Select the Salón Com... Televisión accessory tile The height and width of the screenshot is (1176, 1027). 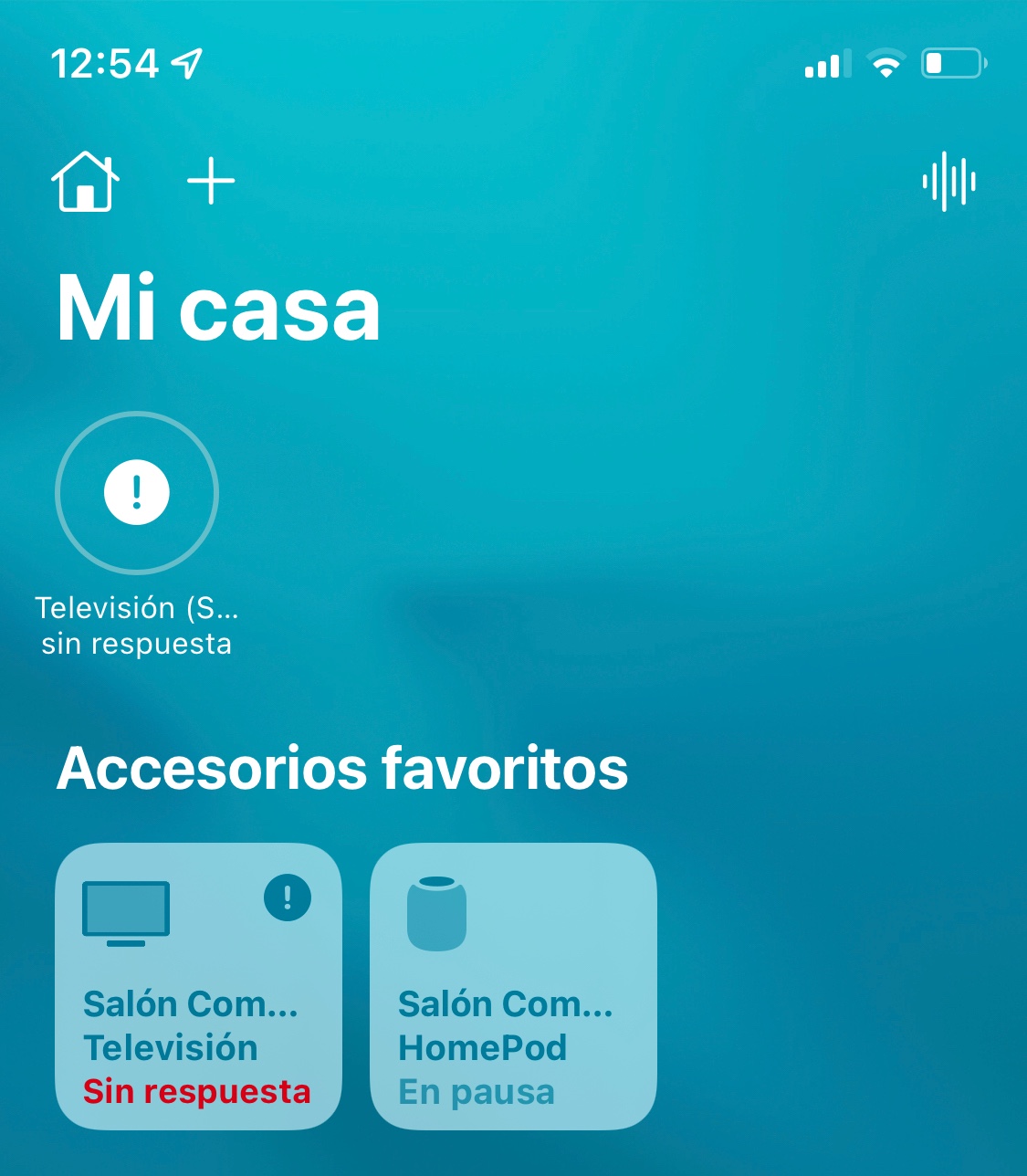click(x=198, y=986)
